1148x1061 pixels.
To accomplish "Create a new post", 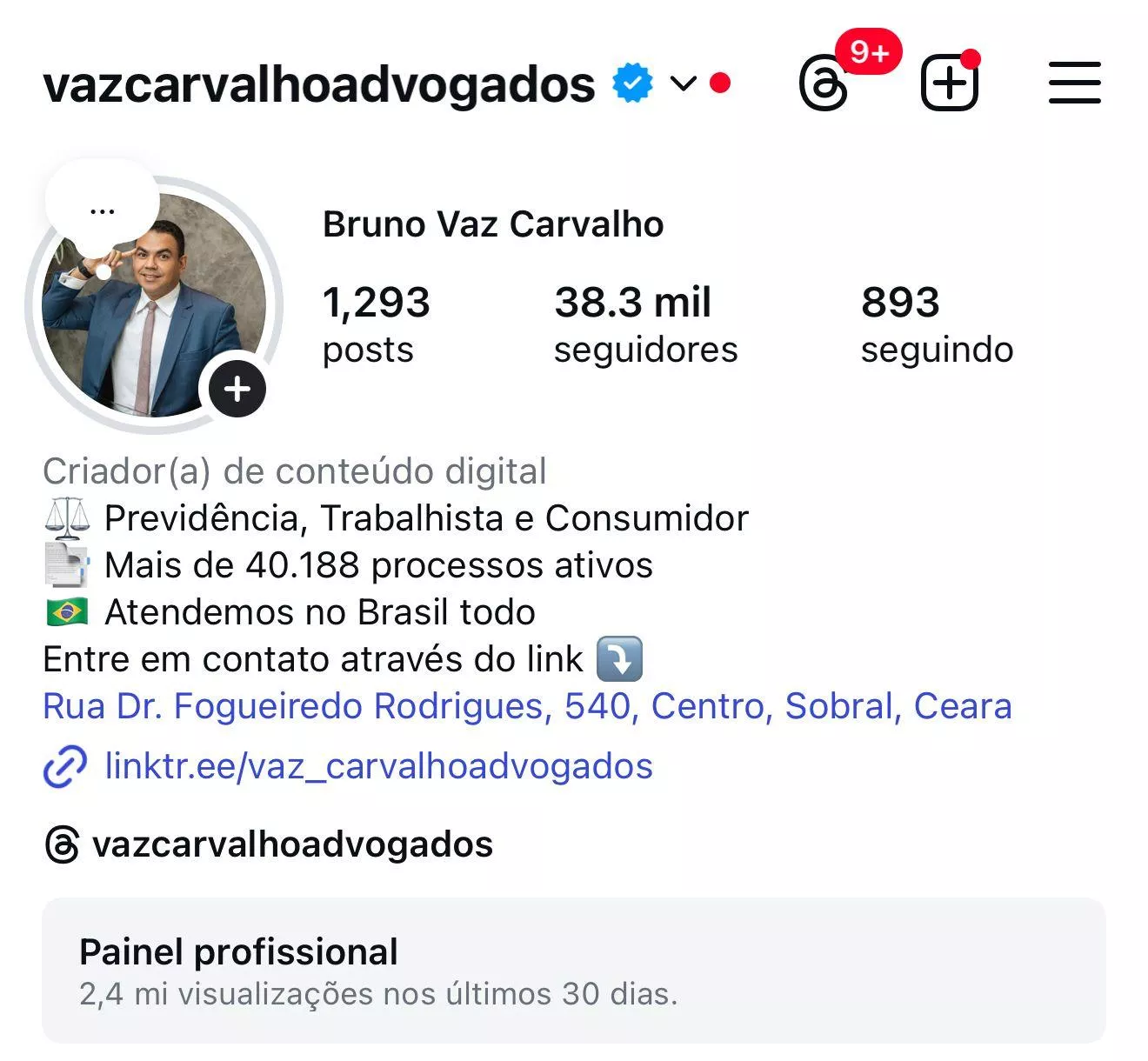I will click(x=949, y=84).
